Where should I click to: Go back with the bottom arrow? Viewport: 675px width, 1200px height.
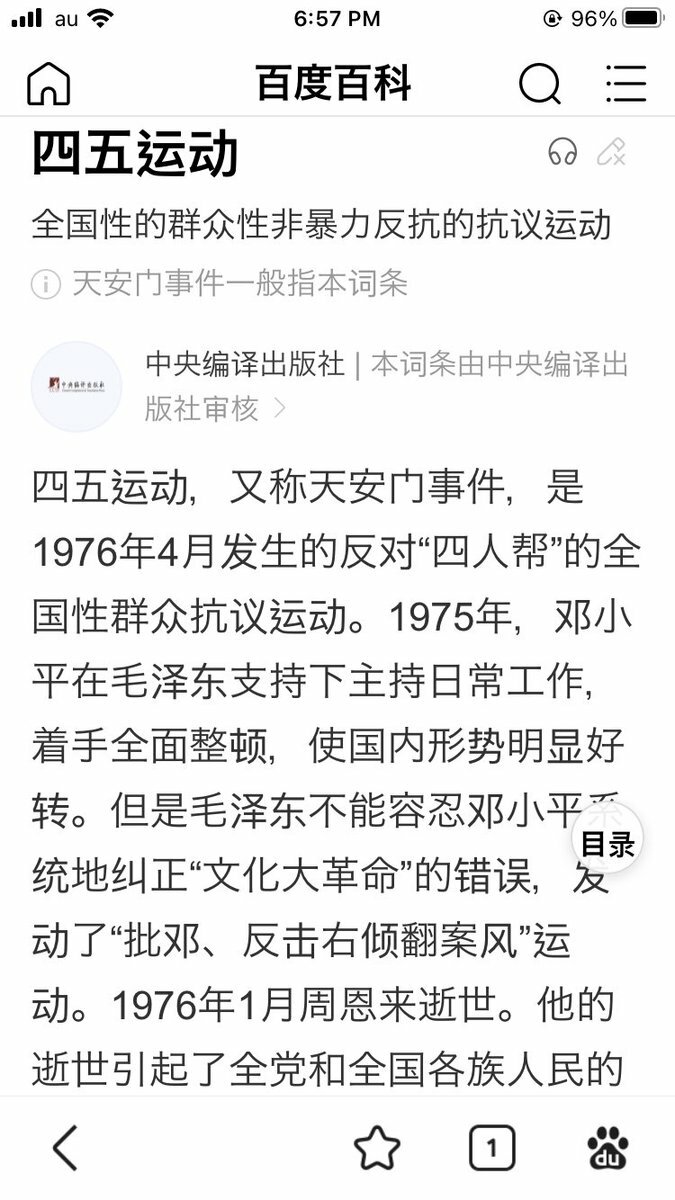(65, 1148)
